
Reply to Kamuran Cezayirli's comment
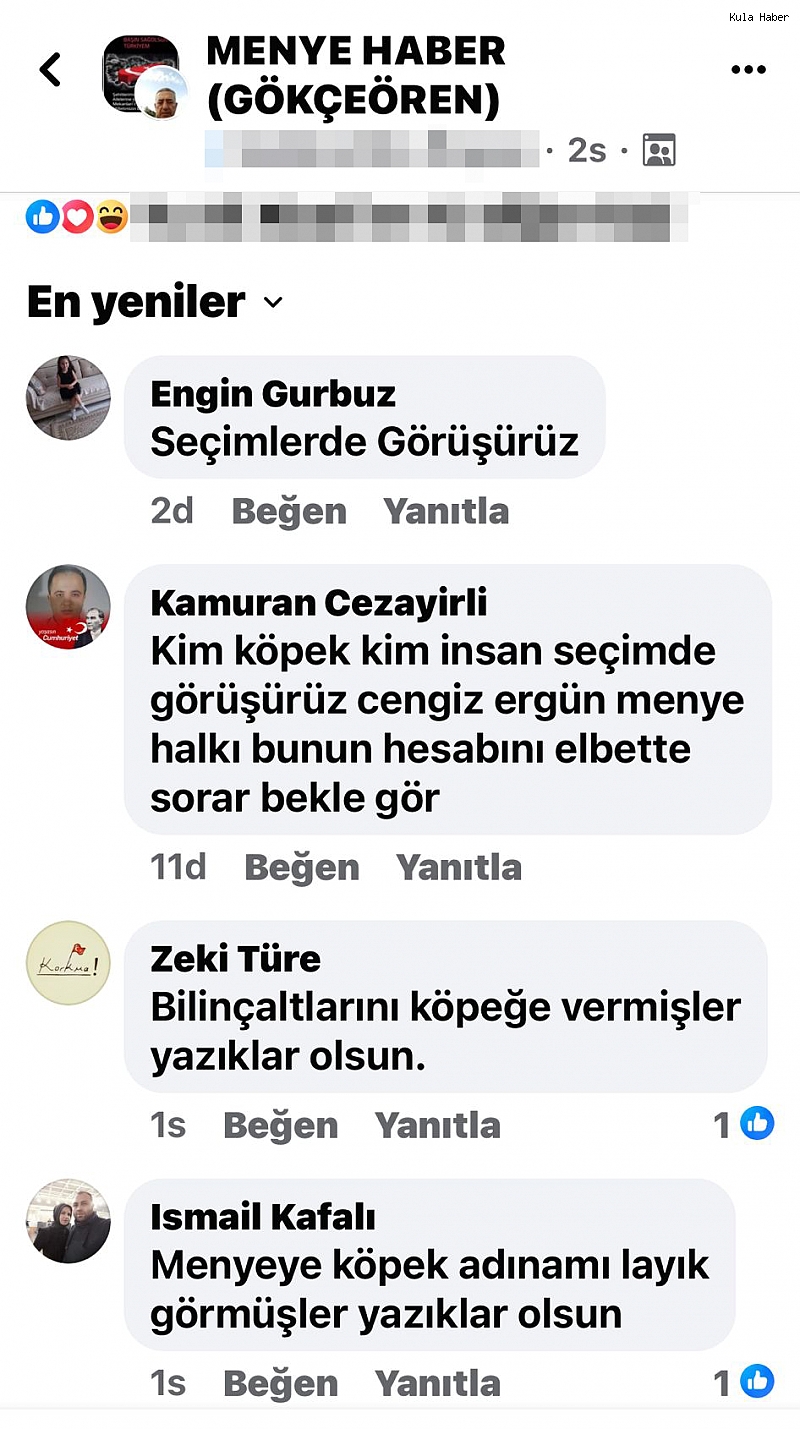click(x=459, y=867)
